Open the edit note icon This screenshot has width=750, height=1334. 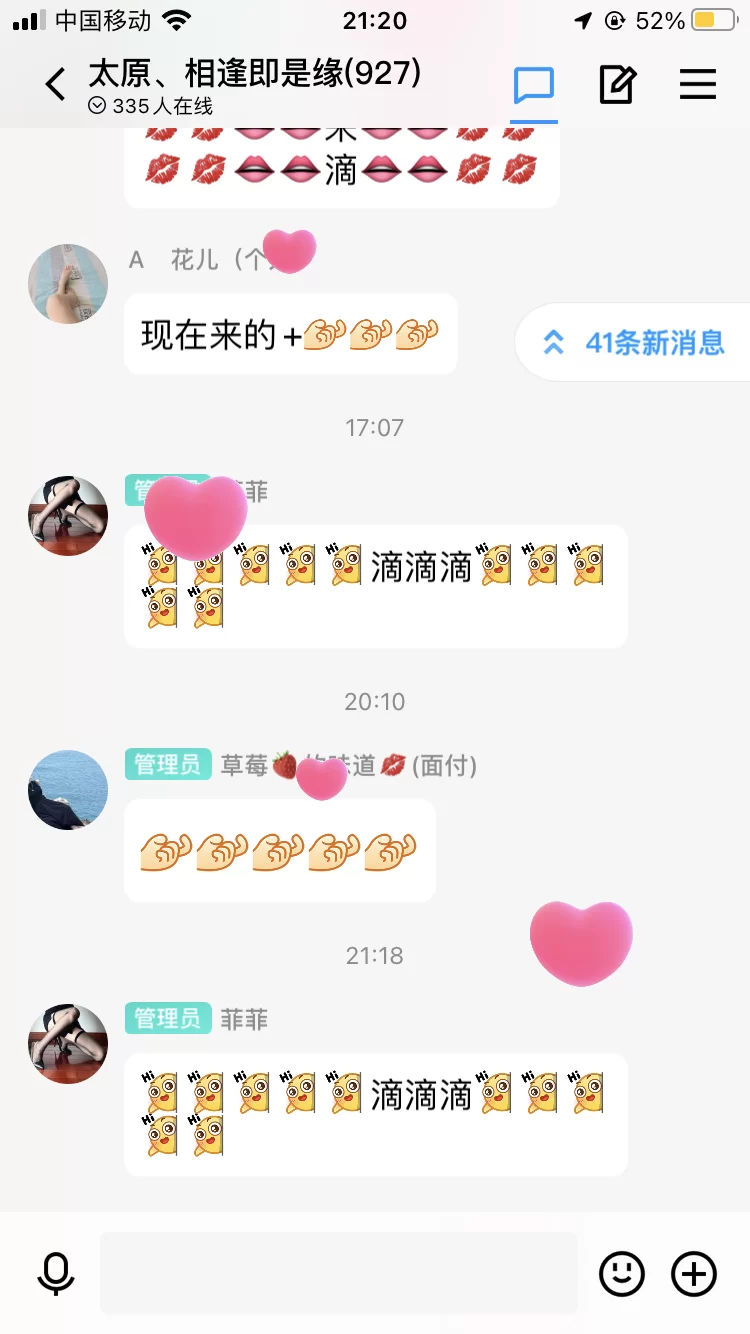[617, 85]
